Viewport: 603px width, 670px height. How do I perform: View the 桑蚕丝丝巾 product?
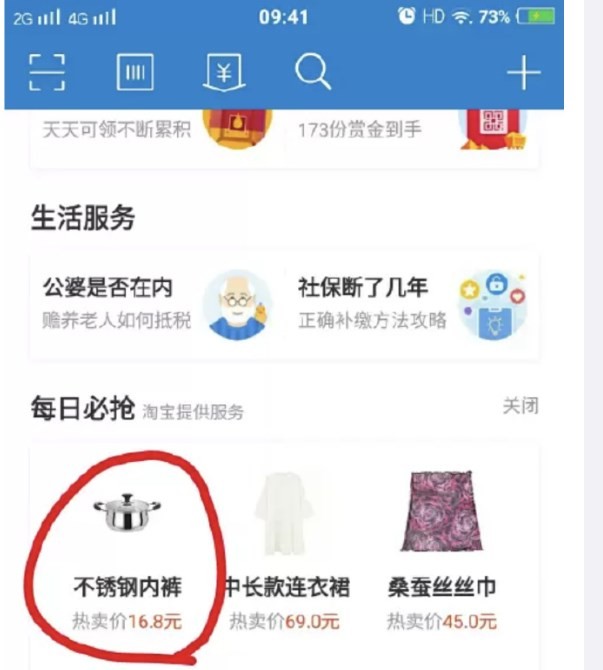coord(442,553)
